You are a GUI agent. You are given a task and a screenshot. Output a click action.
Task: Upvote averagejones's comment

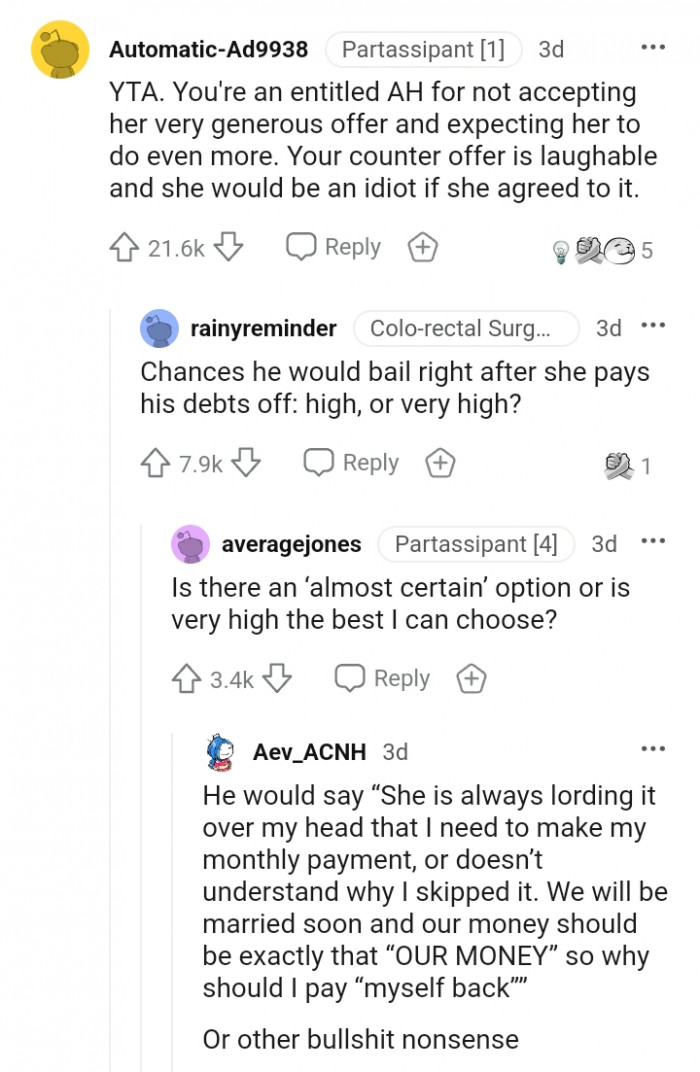pos(187,679)
